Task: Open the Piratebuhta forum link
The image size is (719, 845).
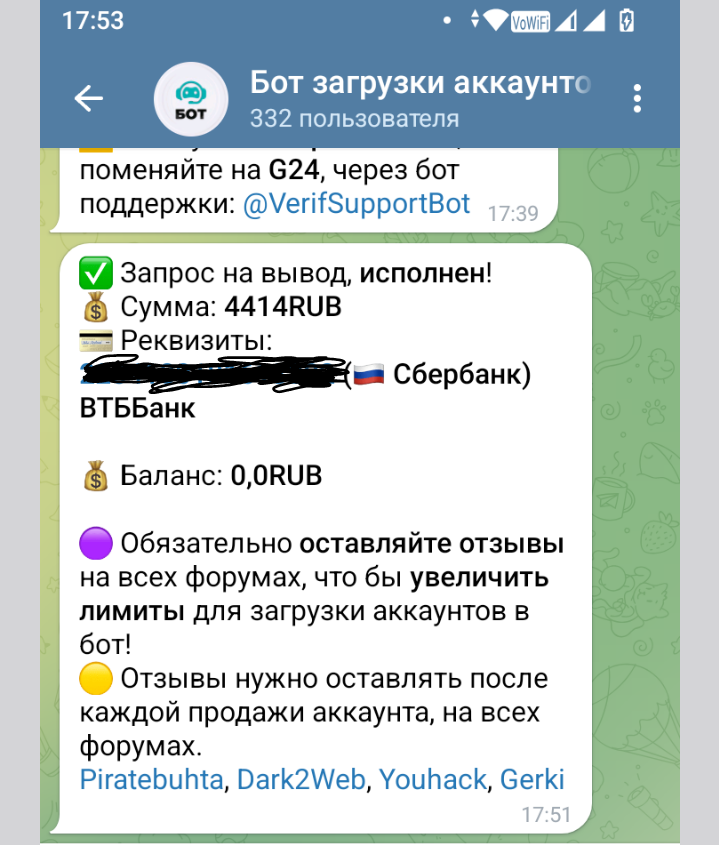Action: click(152, 779)
